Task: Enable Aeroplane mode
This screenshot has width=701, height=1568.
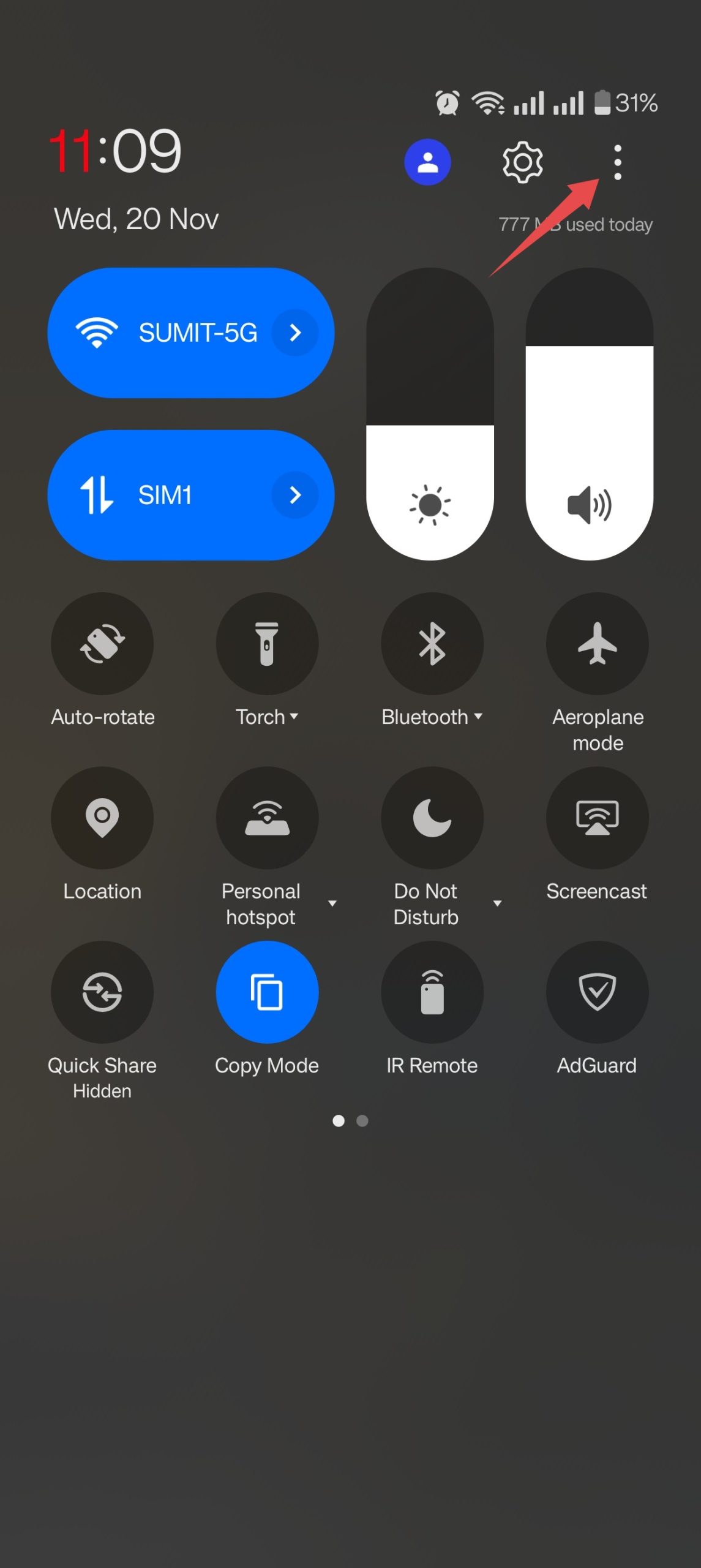Action: [597, 644]
